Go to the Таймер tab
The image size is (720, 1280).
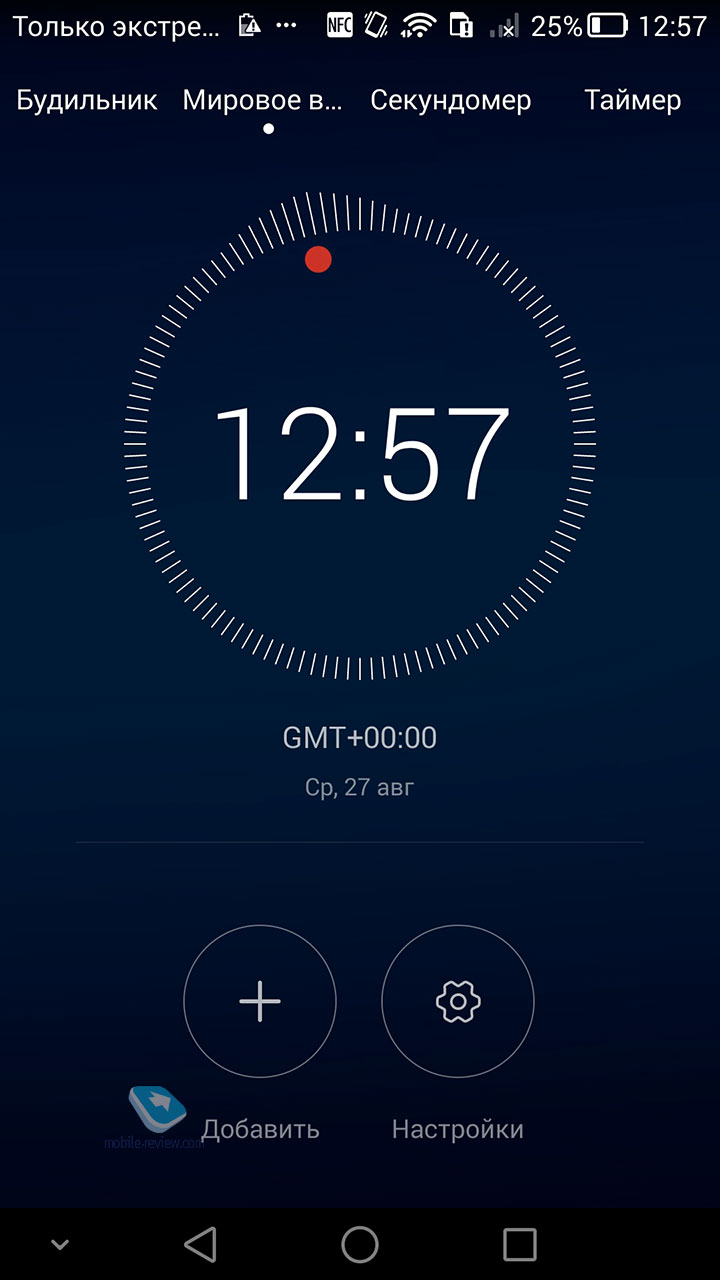point(633,100)
